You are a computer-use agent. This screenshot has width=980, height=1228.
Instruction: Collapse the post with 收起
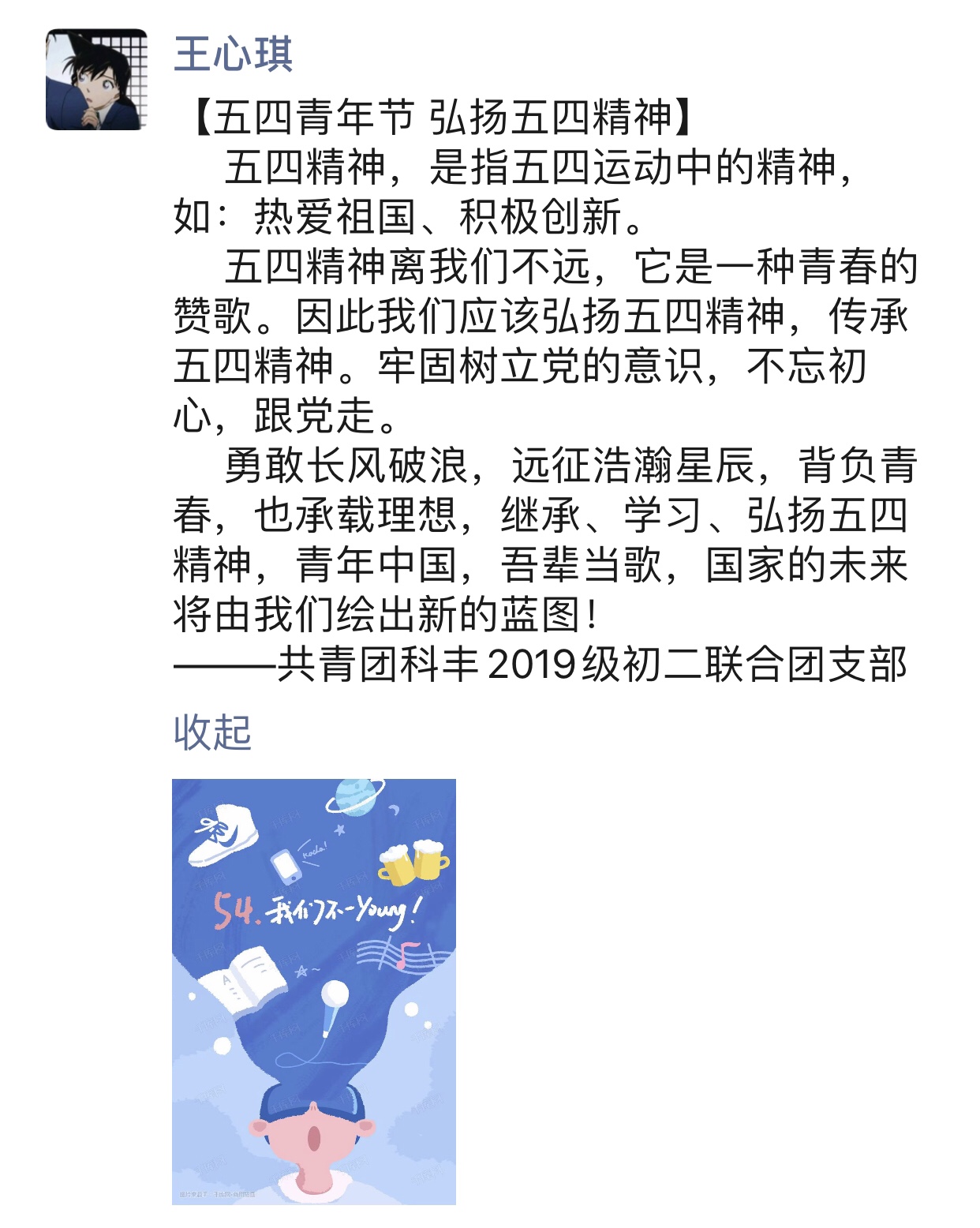tap(212, 732)
